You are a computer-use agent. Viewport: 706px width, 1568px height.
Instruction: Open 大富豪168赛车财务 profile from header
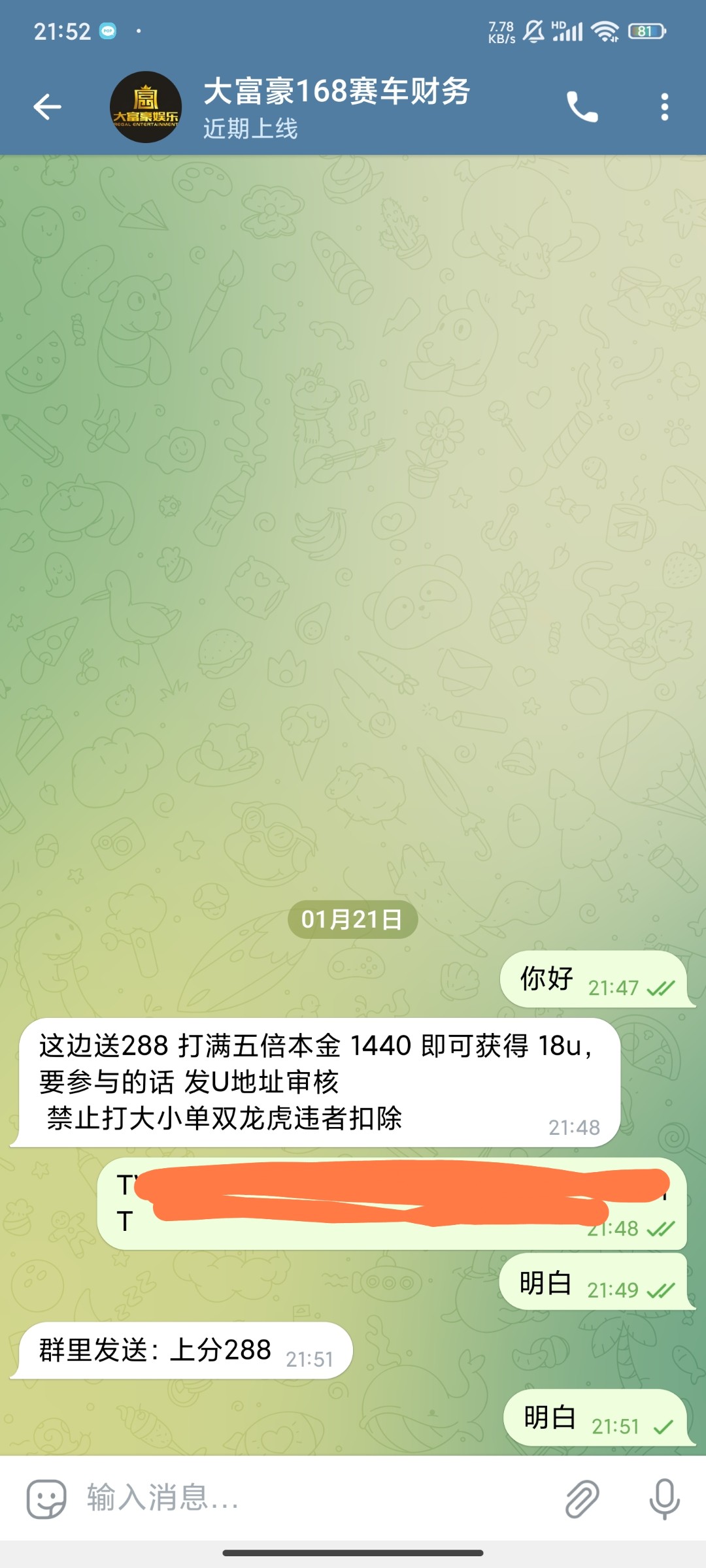[336, 106]
